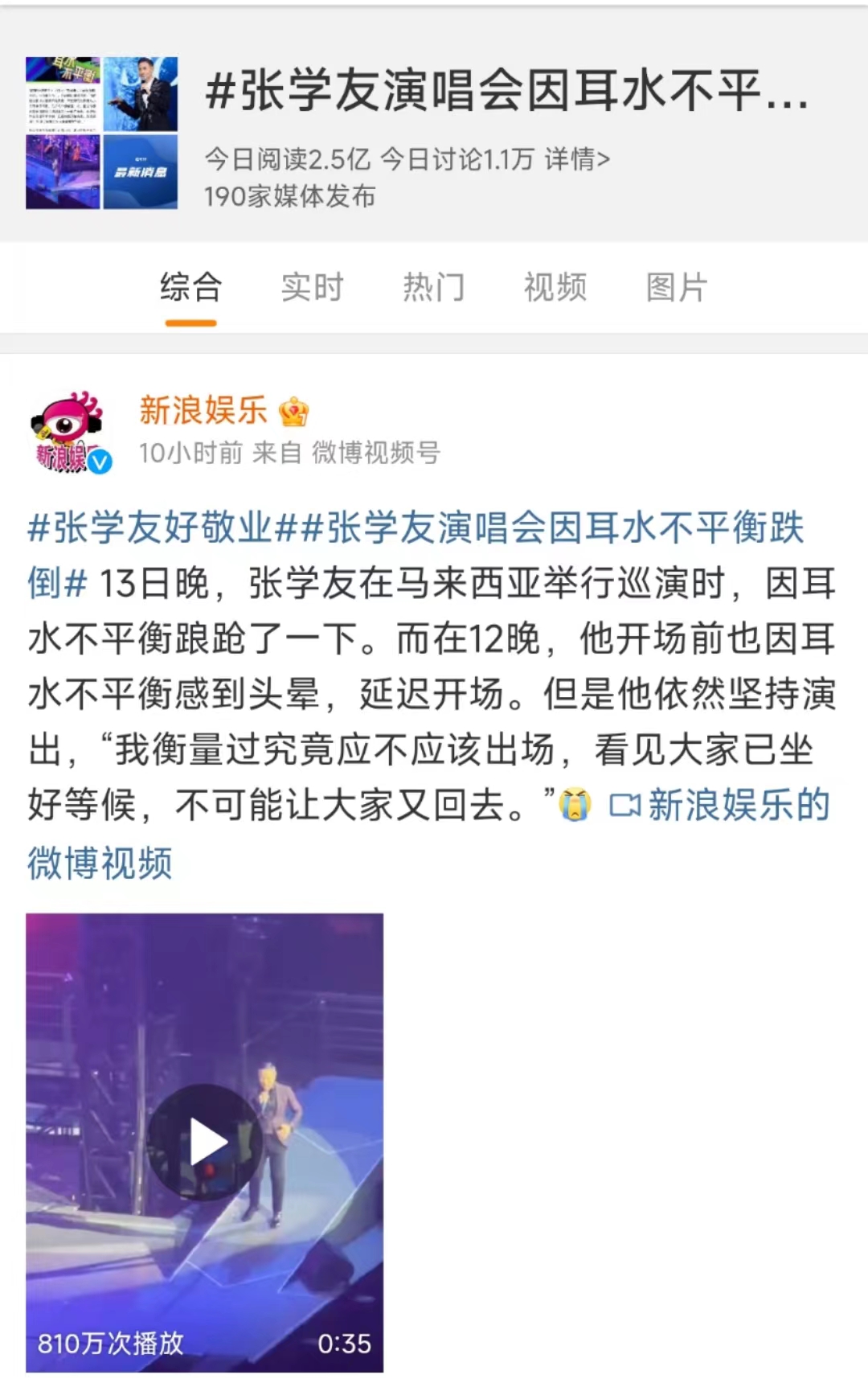Play the 0:35 concert video

point(205,1143)
